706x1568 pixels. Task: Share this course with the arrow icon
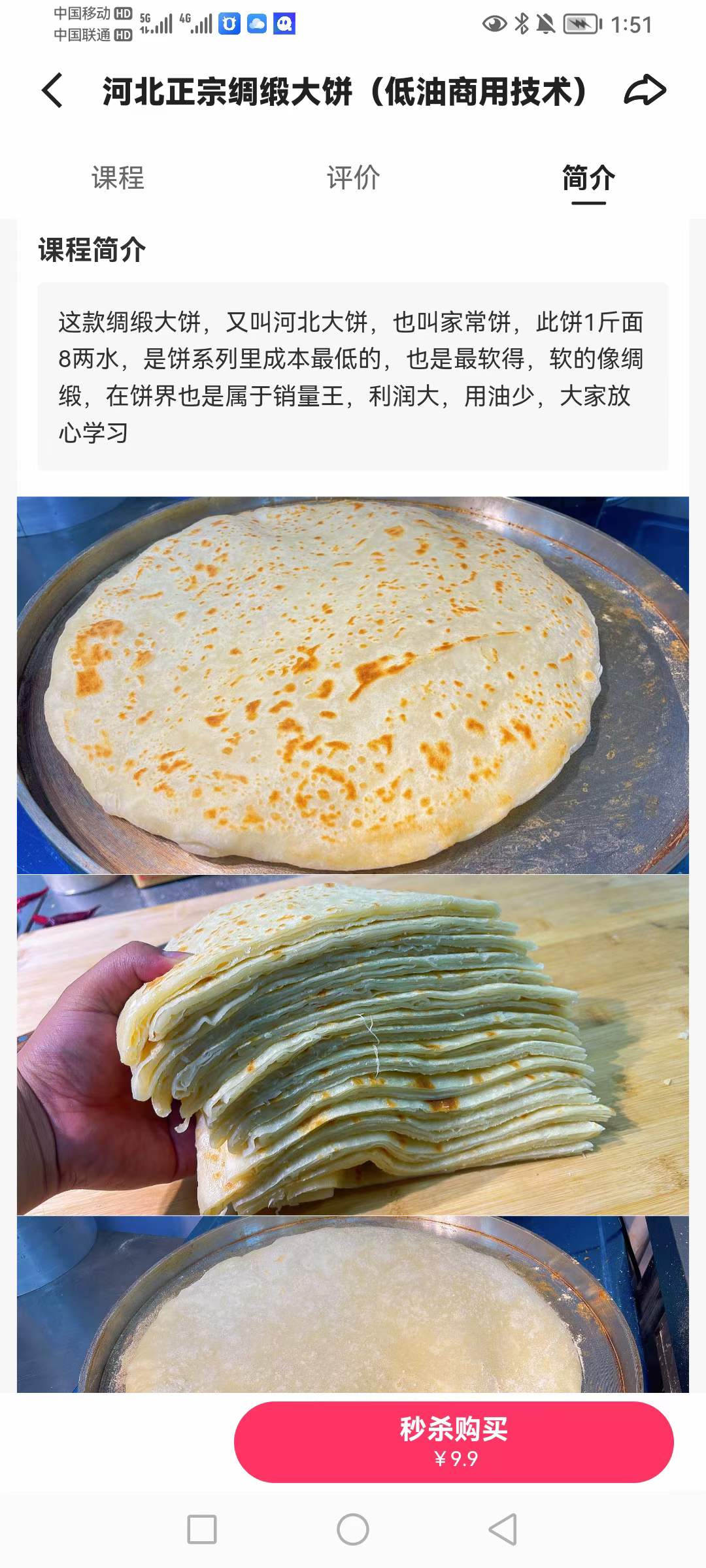click(645, 90)
